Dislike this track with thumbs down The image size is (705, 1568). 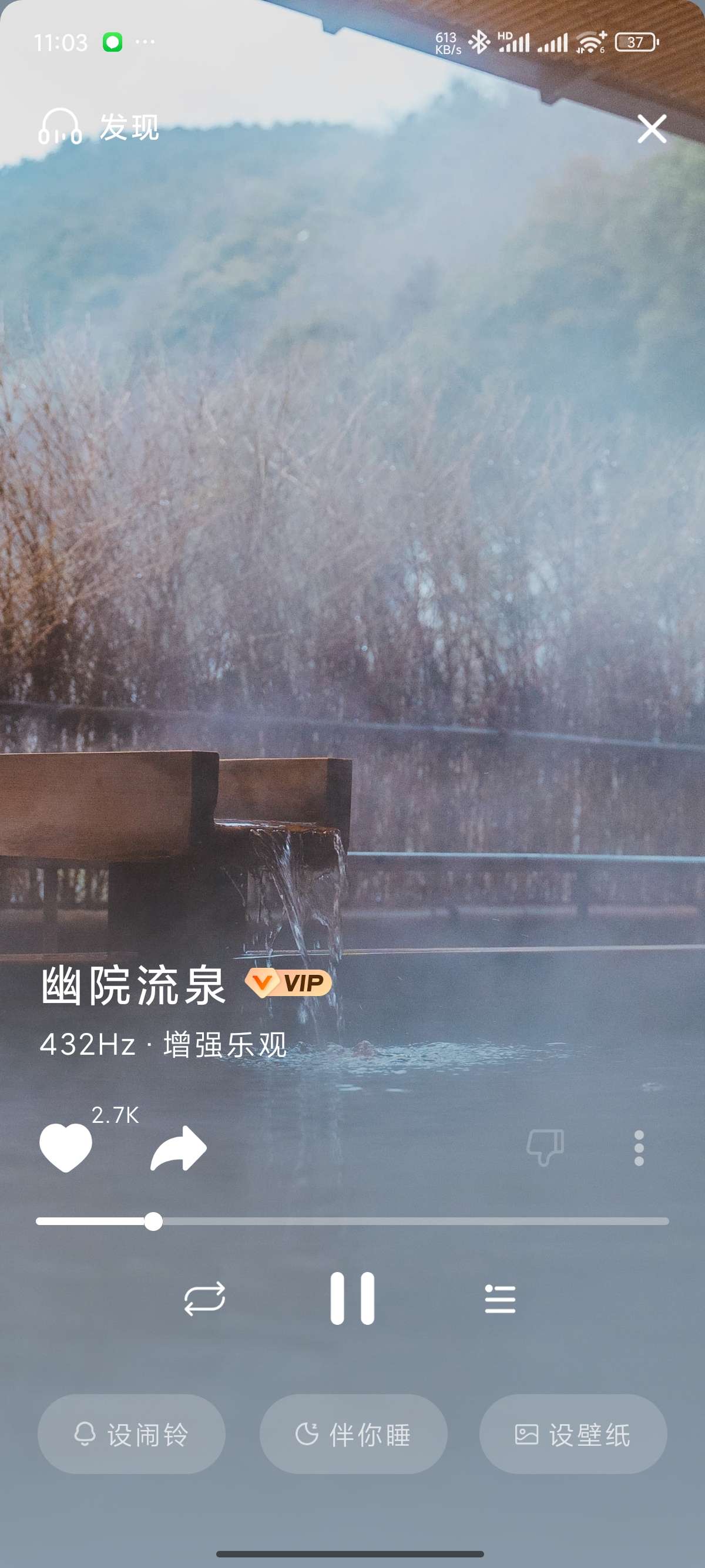tap(545, 1148)
